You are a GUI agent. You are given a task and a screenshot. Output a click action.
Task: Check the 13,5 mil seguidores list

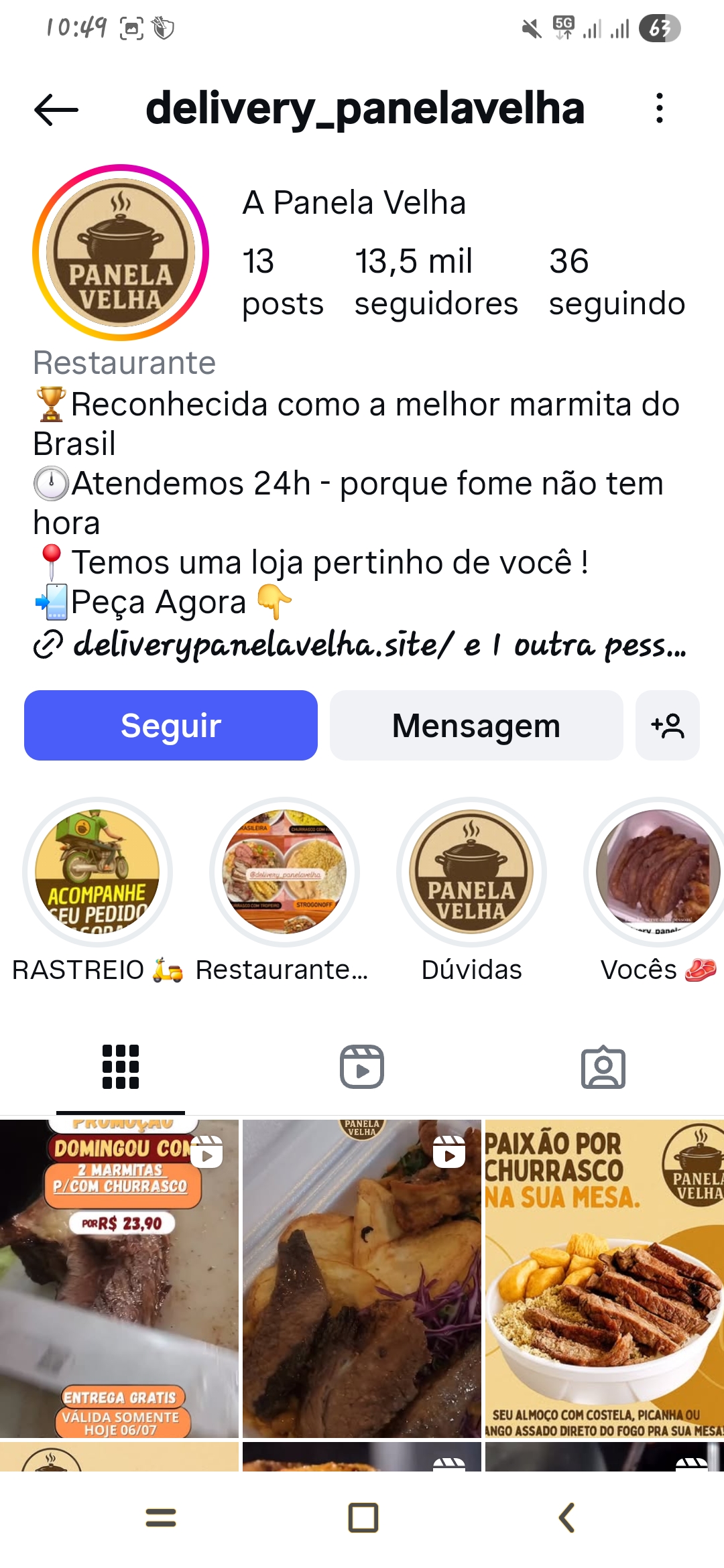(x=436, y=281)
